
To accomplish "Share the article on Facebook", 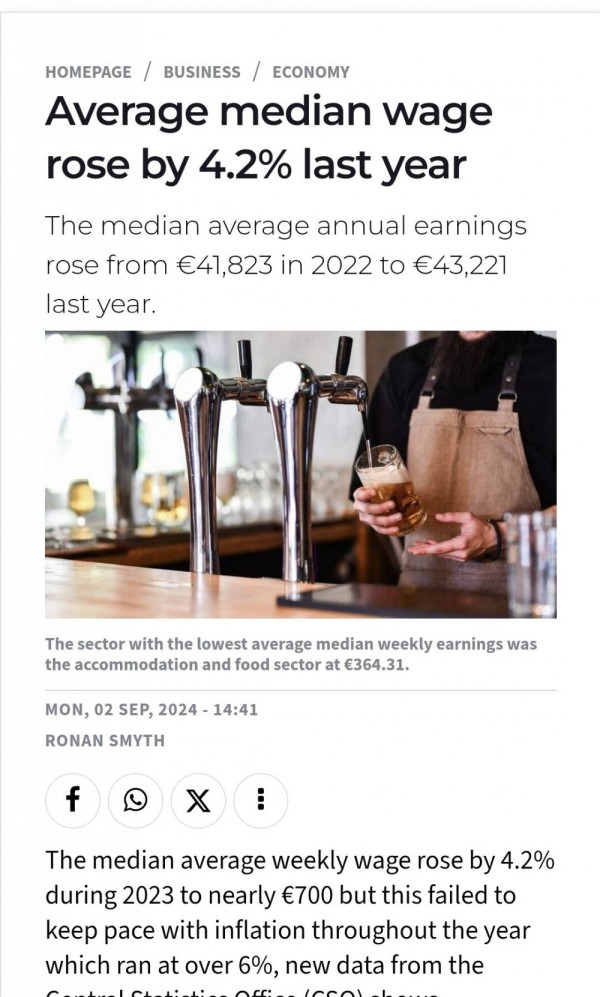I will (73, 800).
